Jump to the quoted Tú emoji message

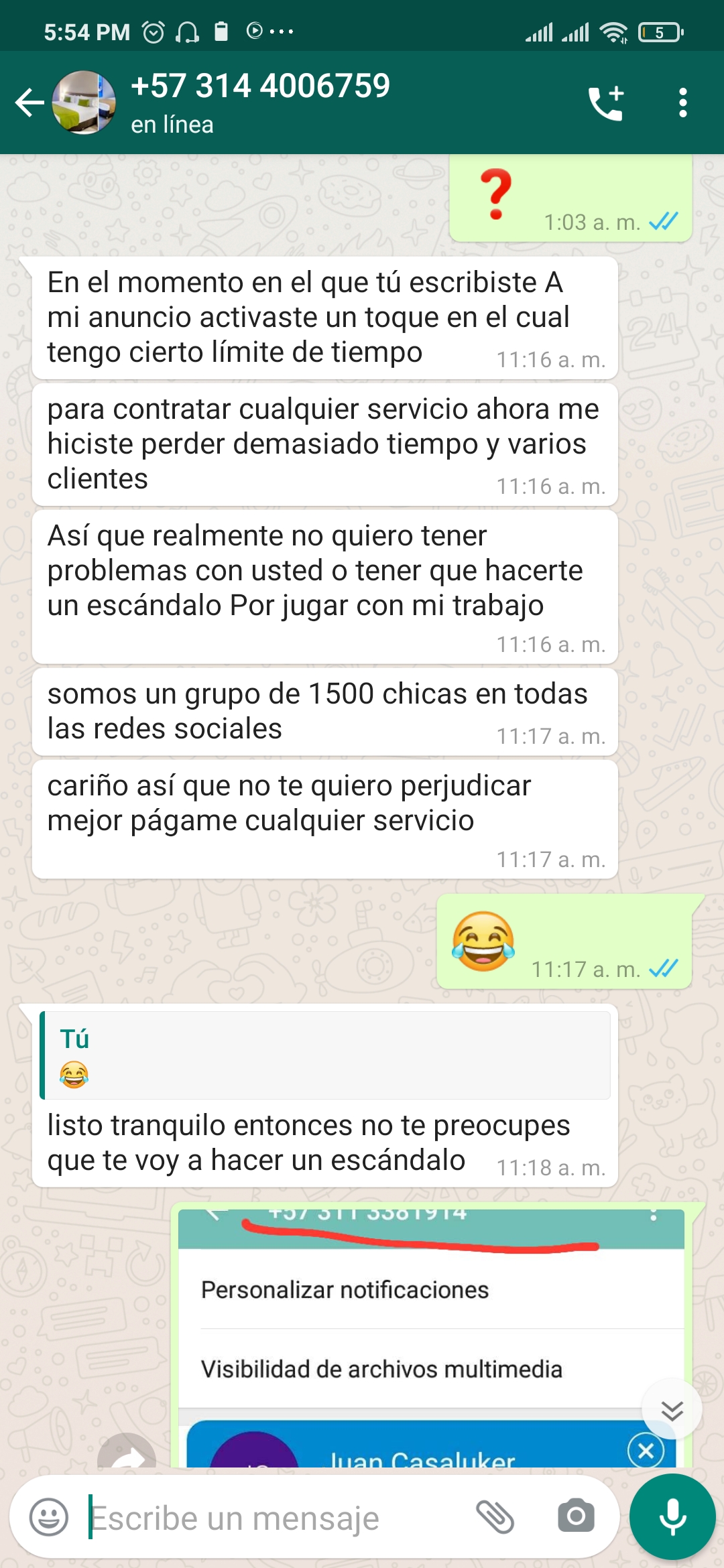[325, 1056]
